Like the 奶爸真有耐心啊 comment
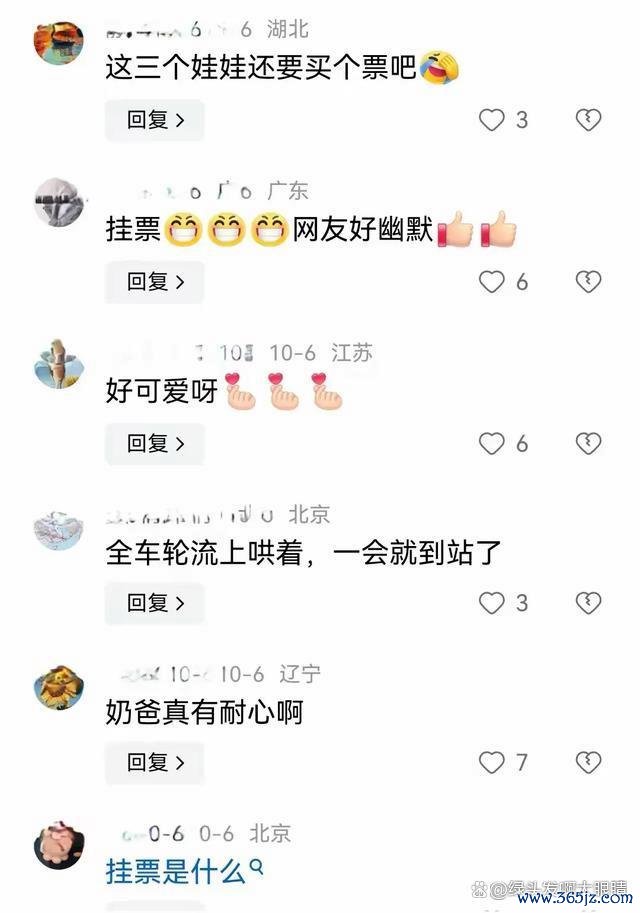This screenshot has height=913, width=640. pyautogui.click(x=491, y=763)
